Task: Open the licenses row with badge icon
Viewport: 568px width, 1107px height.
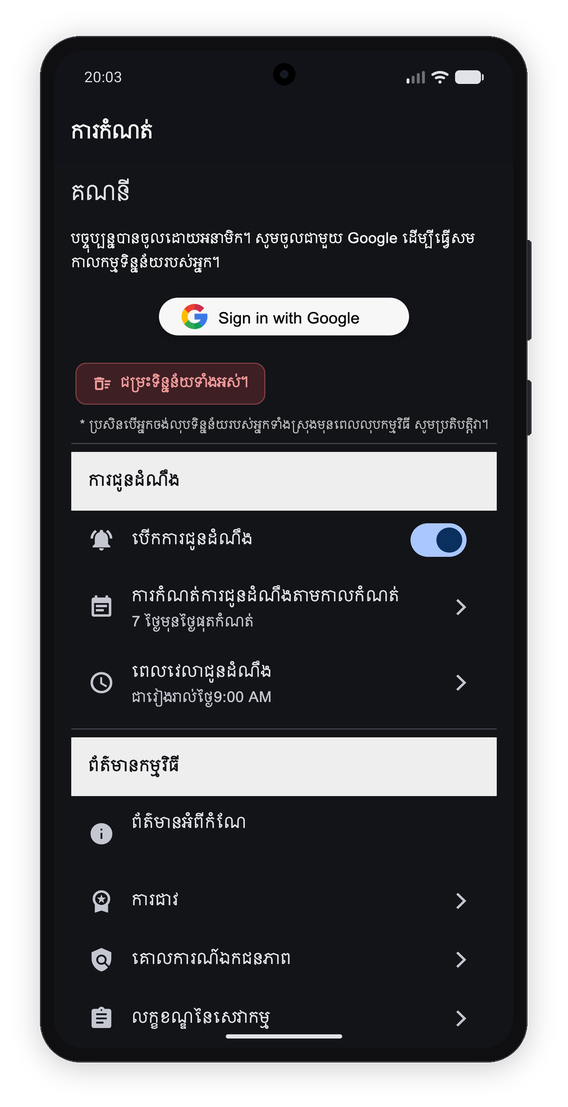Action: coord(284,901)
